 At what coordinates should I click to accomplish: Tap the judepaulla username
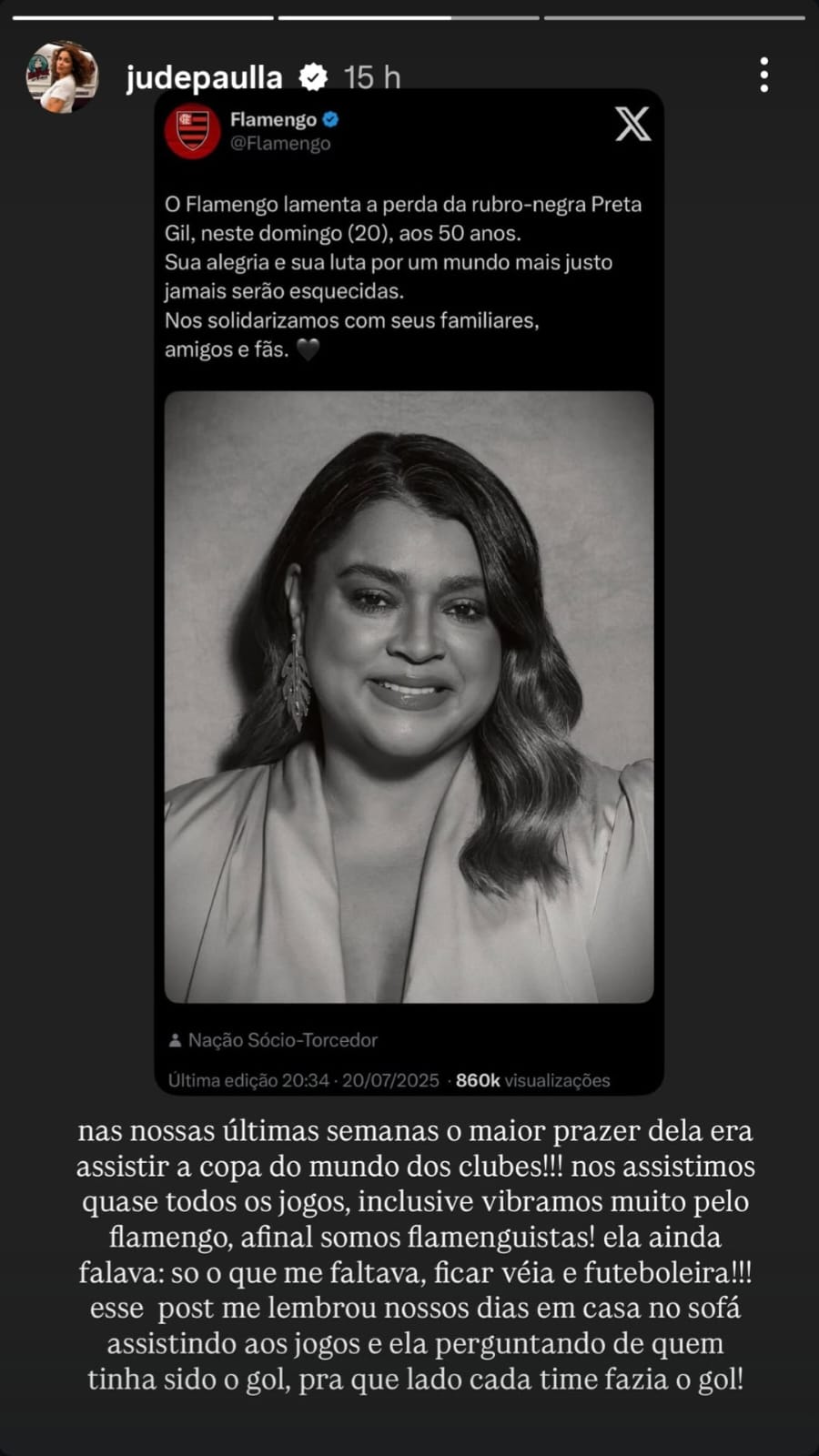click(204, 78)
